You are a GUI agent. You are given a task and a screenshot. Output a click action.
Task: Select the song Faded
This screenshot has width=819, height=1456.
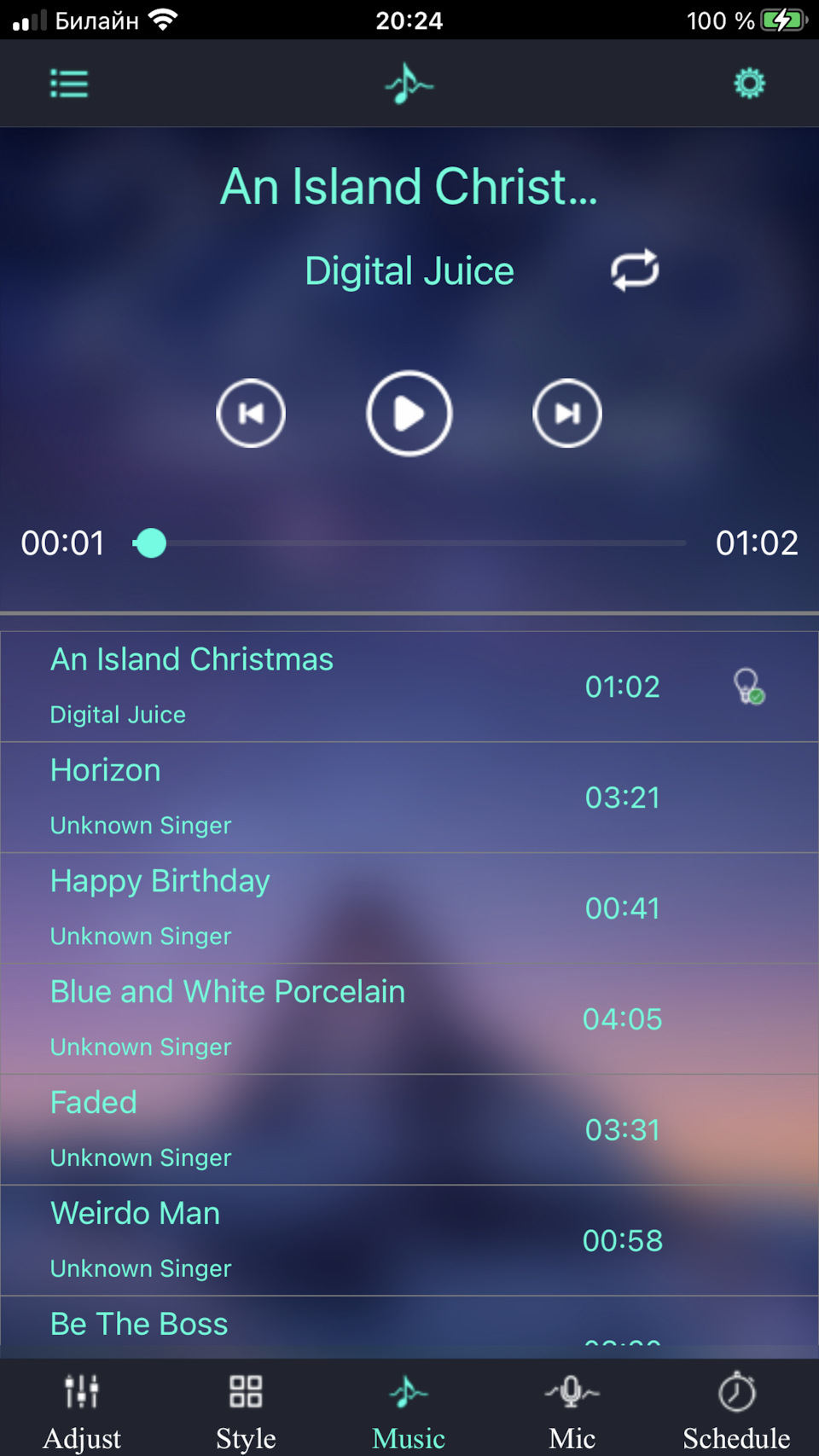pos(341,1129)
